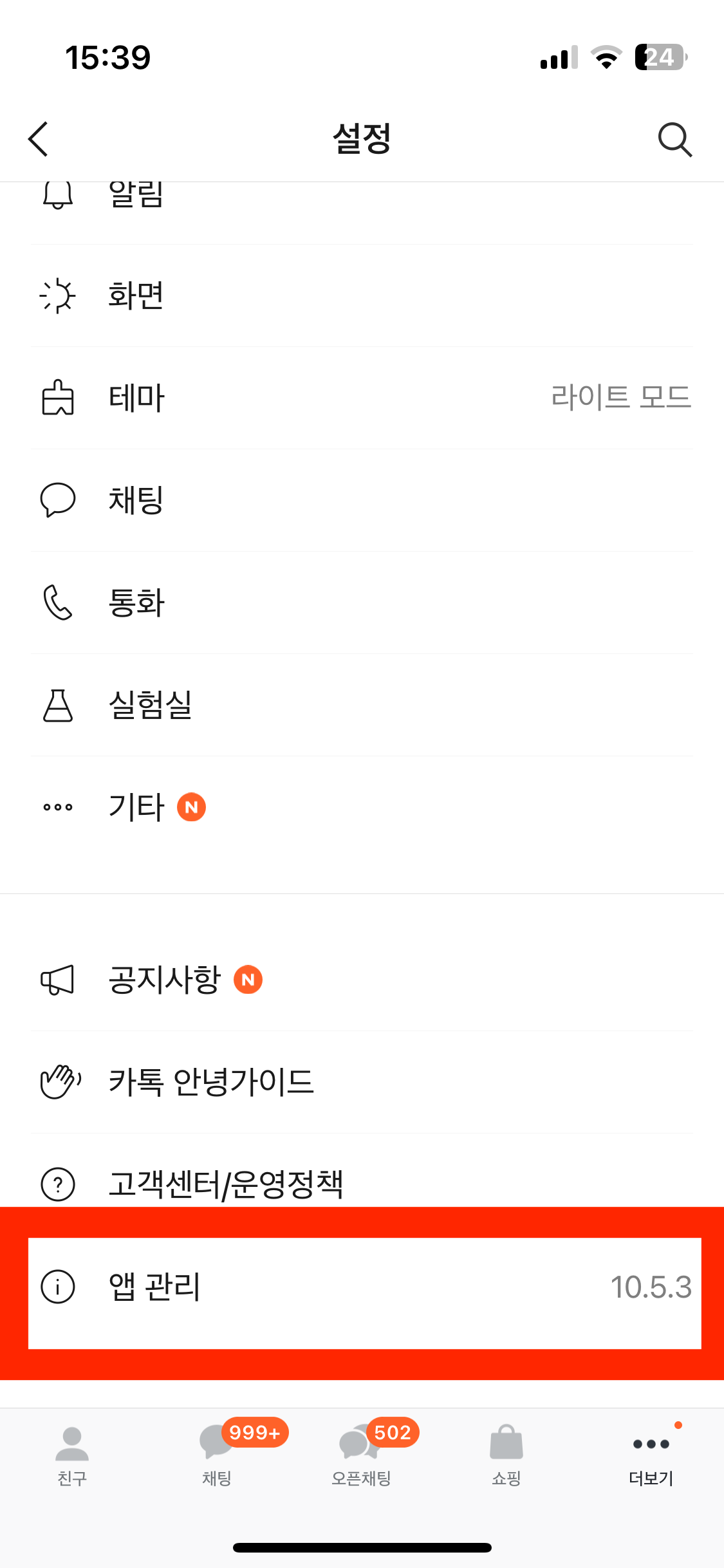Change theme by tapping 라이트 모드

point(622,397)
